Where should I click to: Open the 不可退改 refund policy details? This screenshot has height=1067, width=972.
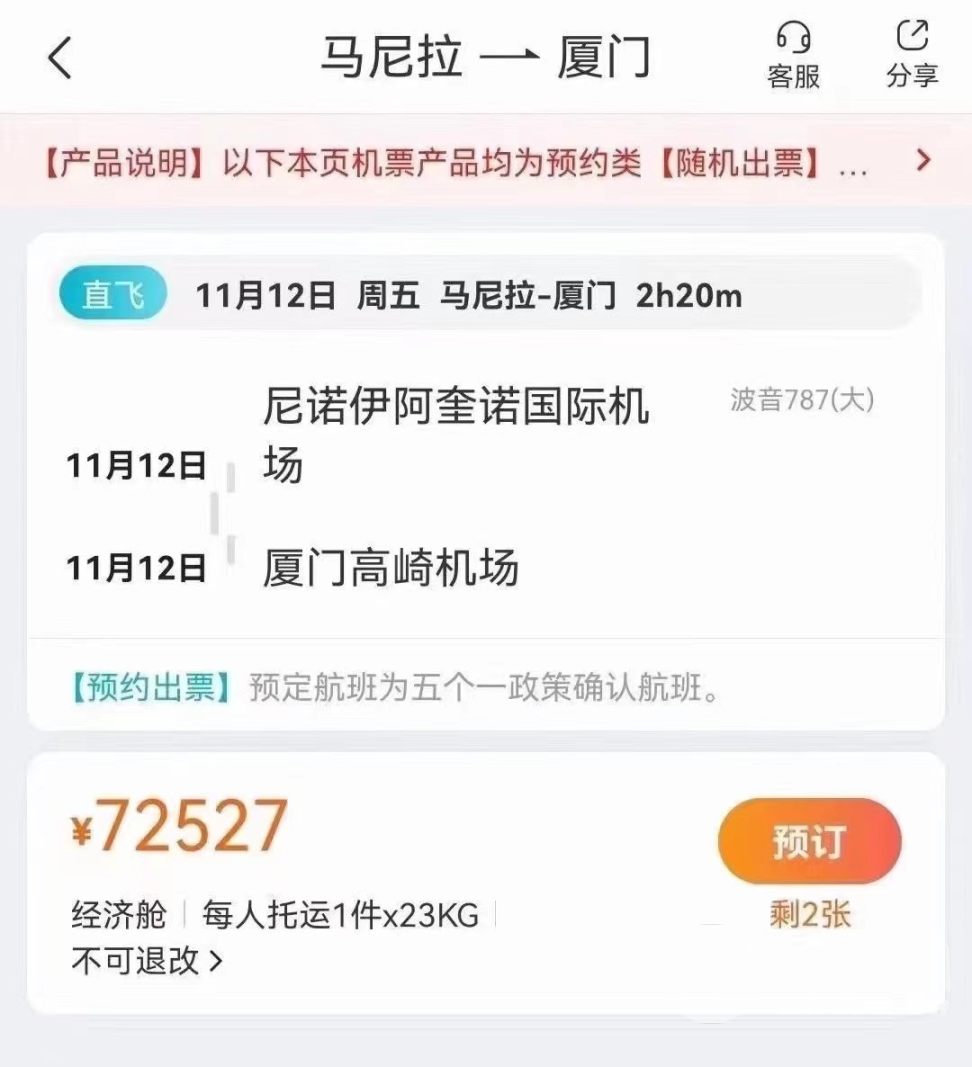coord(147,962)
